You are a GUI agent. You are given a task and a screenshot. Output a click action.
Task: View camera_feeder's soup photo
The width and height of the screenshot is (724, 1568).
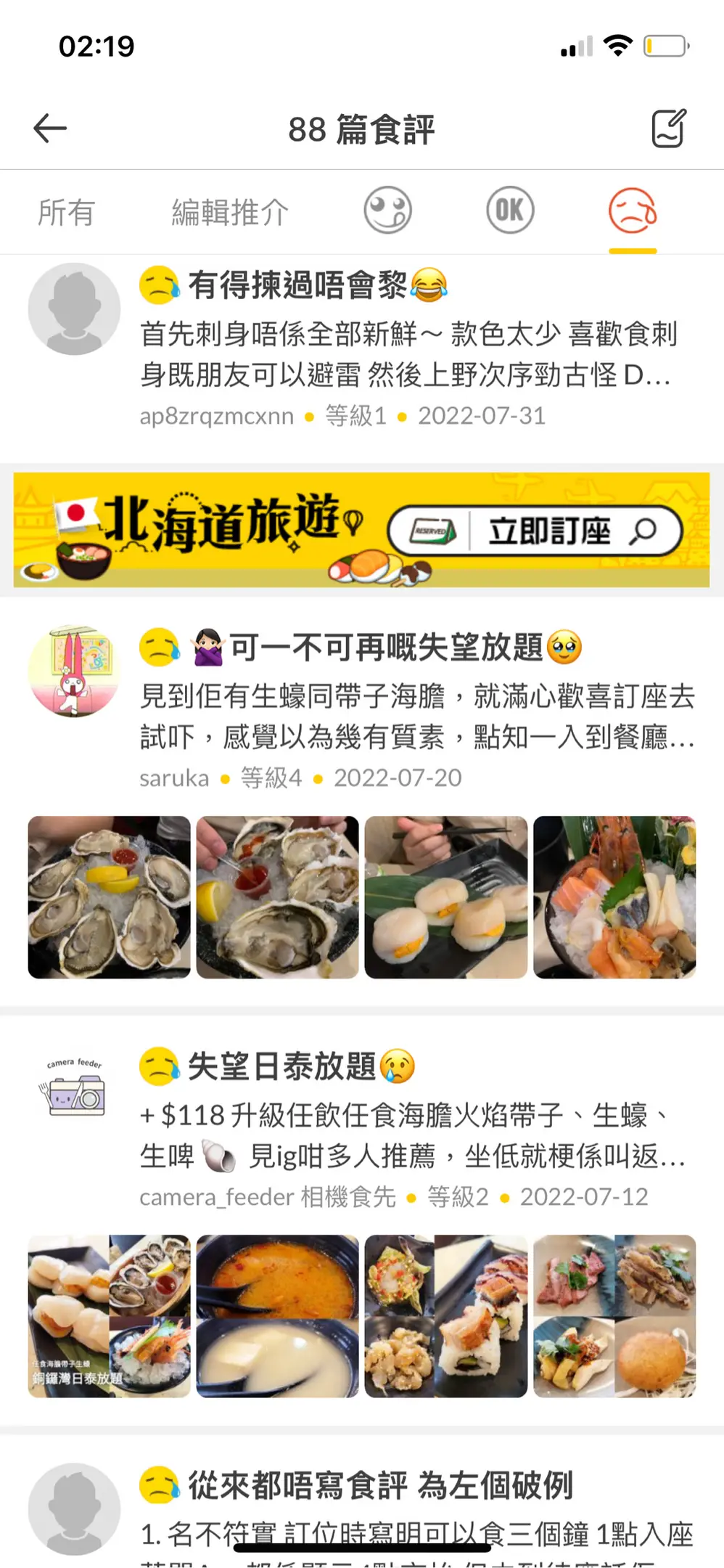[277, 1316]
